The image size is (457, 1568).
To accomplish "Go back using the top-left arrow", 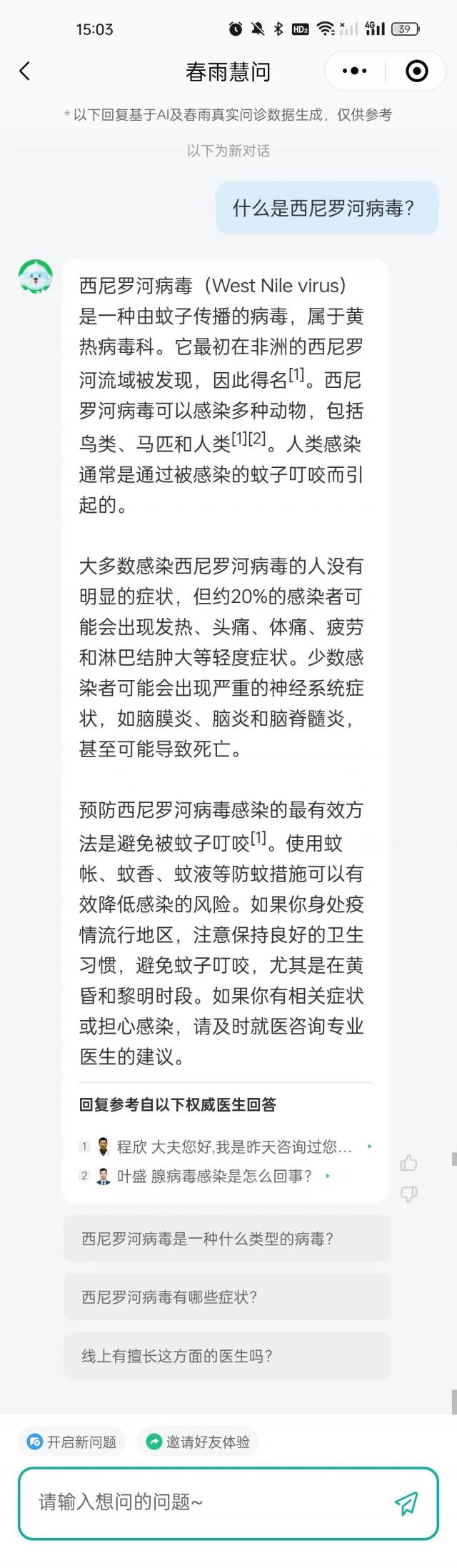I will click(x=25, y=71).
